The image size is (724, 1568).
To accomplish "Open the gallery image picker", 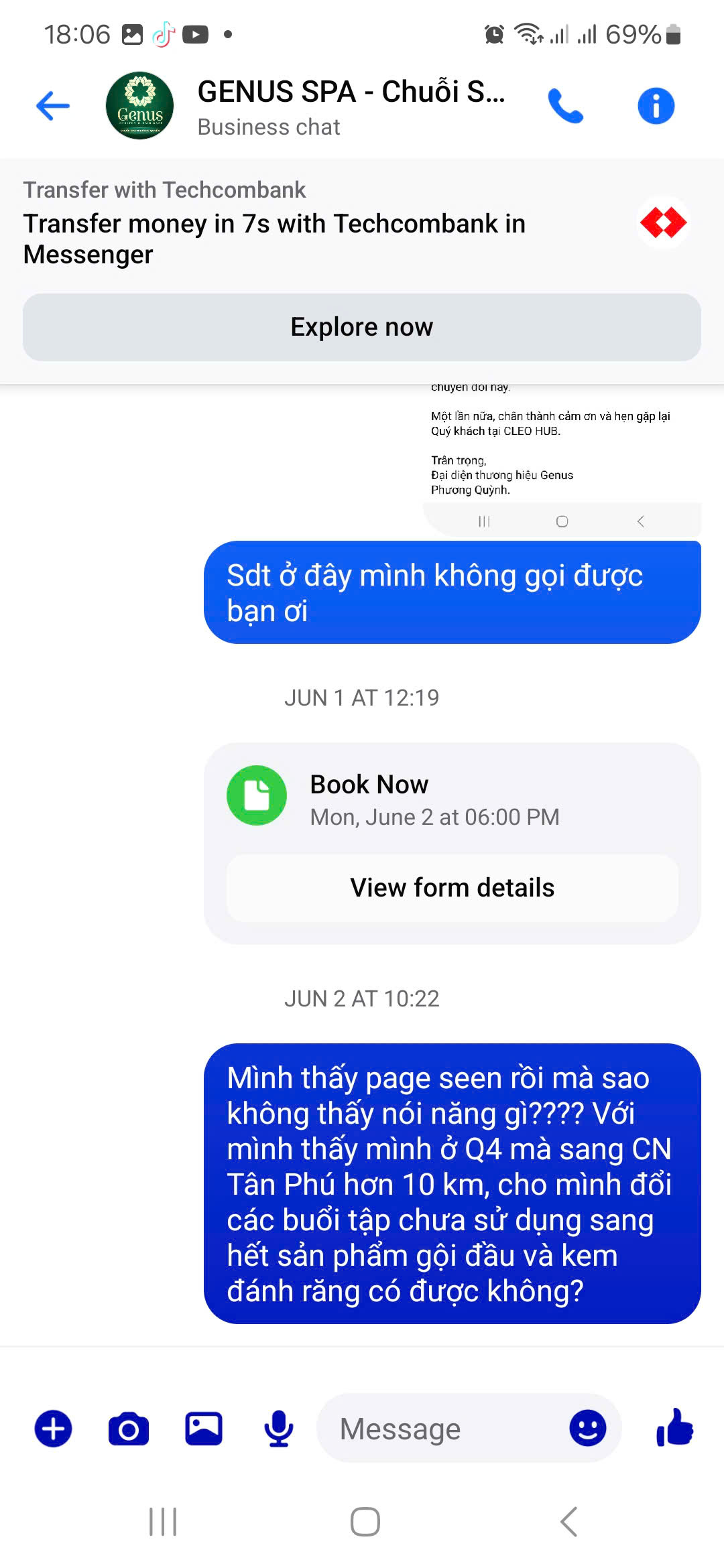I will pos(204,1429).
